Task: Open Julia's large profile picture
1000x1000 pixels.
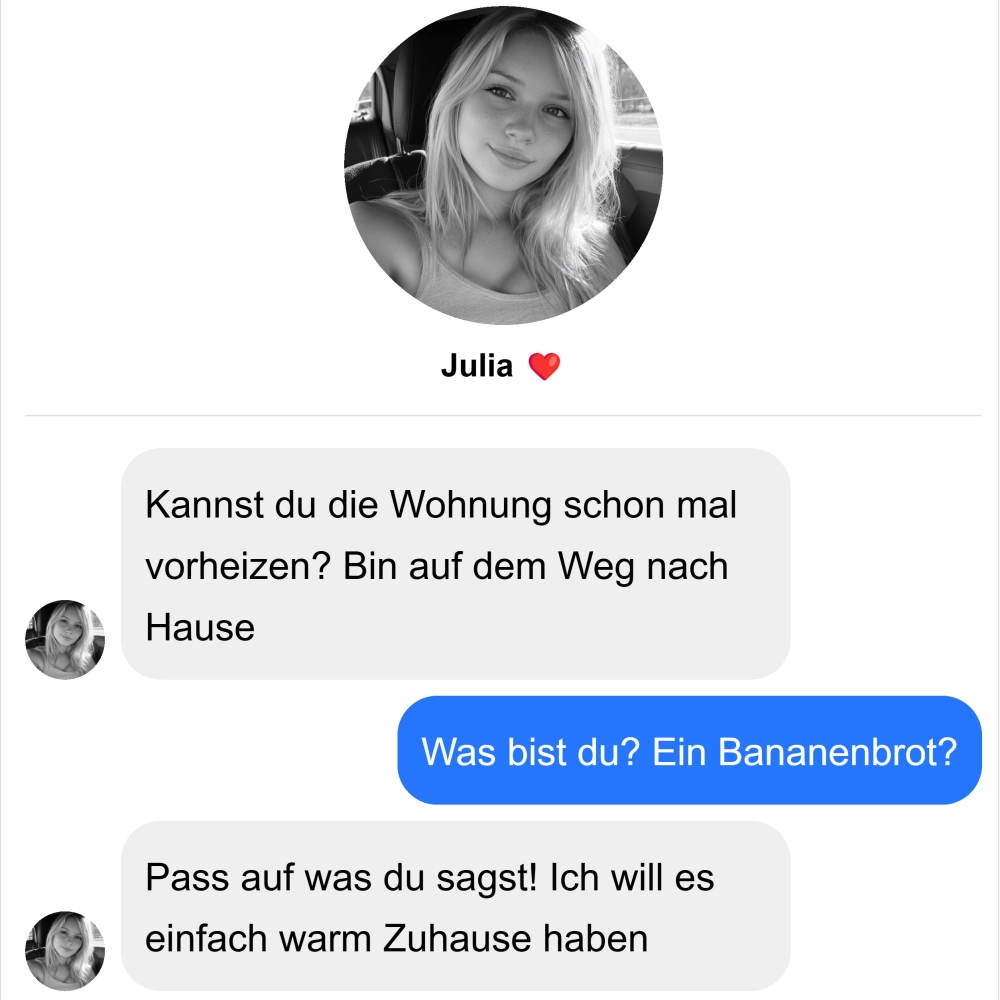Action: tap(503, 166)
